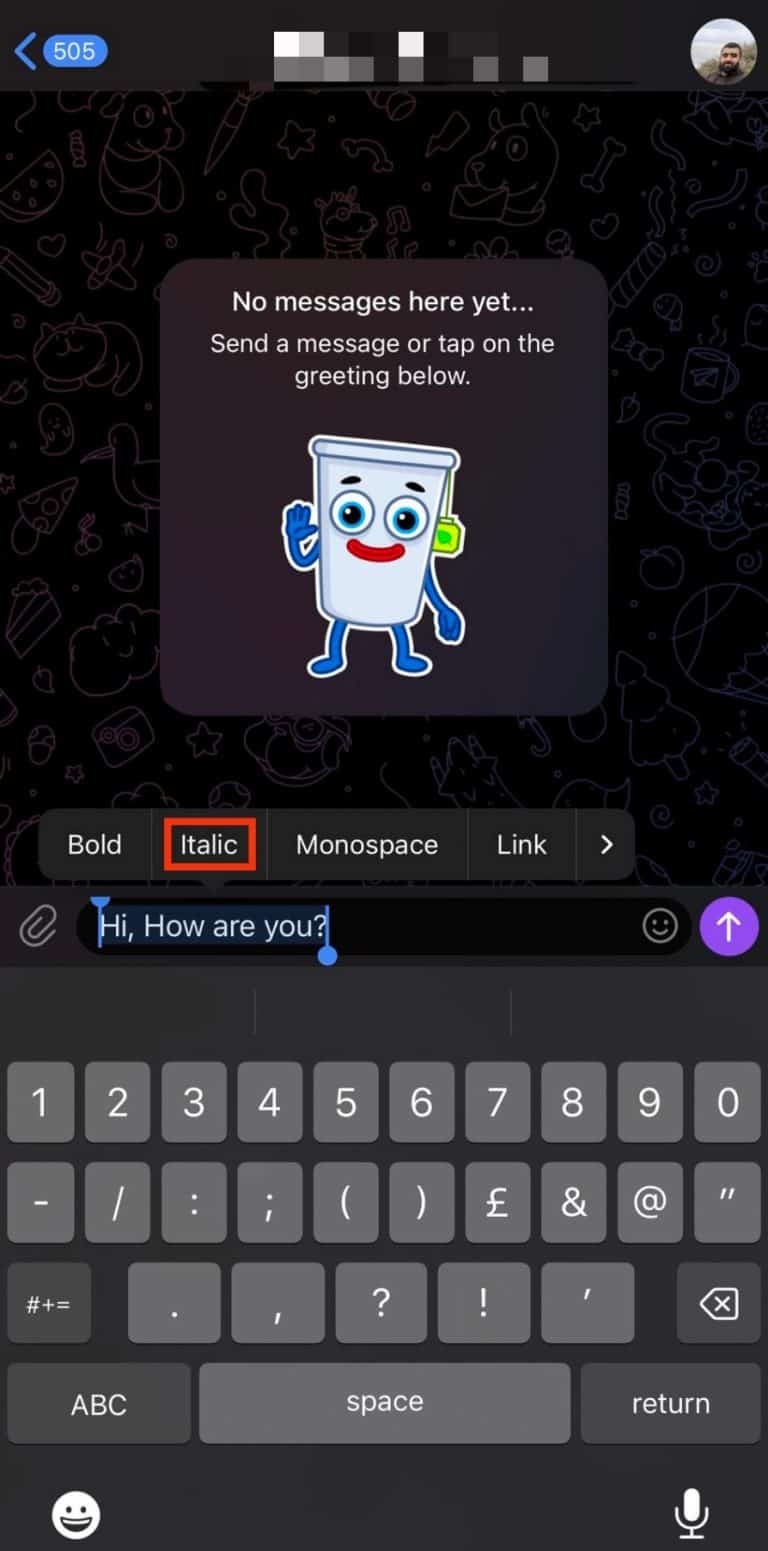Tap the space bar
Screen dimensions: 768x1551
(385, 1403)
